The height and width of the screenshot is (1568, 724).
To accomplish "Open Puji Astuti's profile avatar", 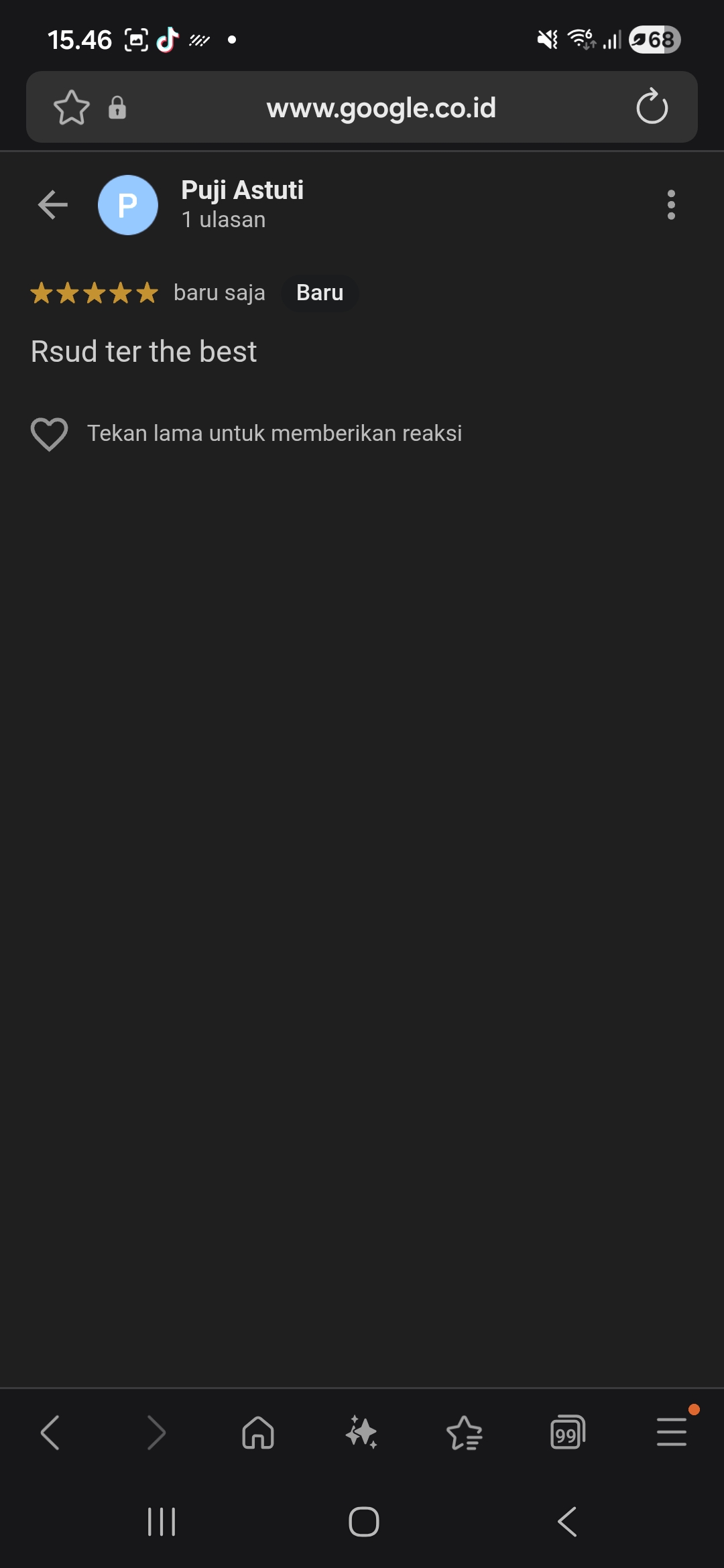I will pyautogui.click(x=128, y=205).
